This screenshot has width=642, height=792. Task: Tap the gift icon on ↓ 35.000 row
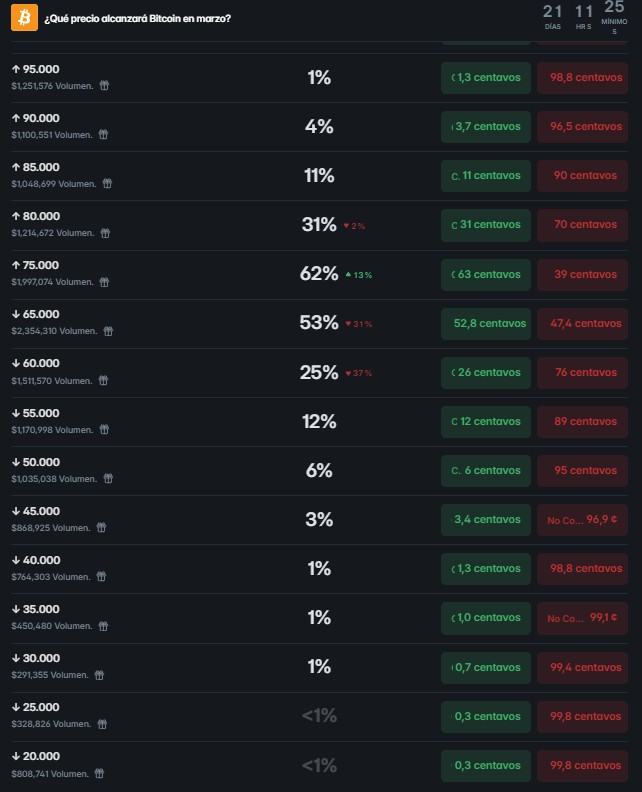pyautogui.click(x=103, y=626)
